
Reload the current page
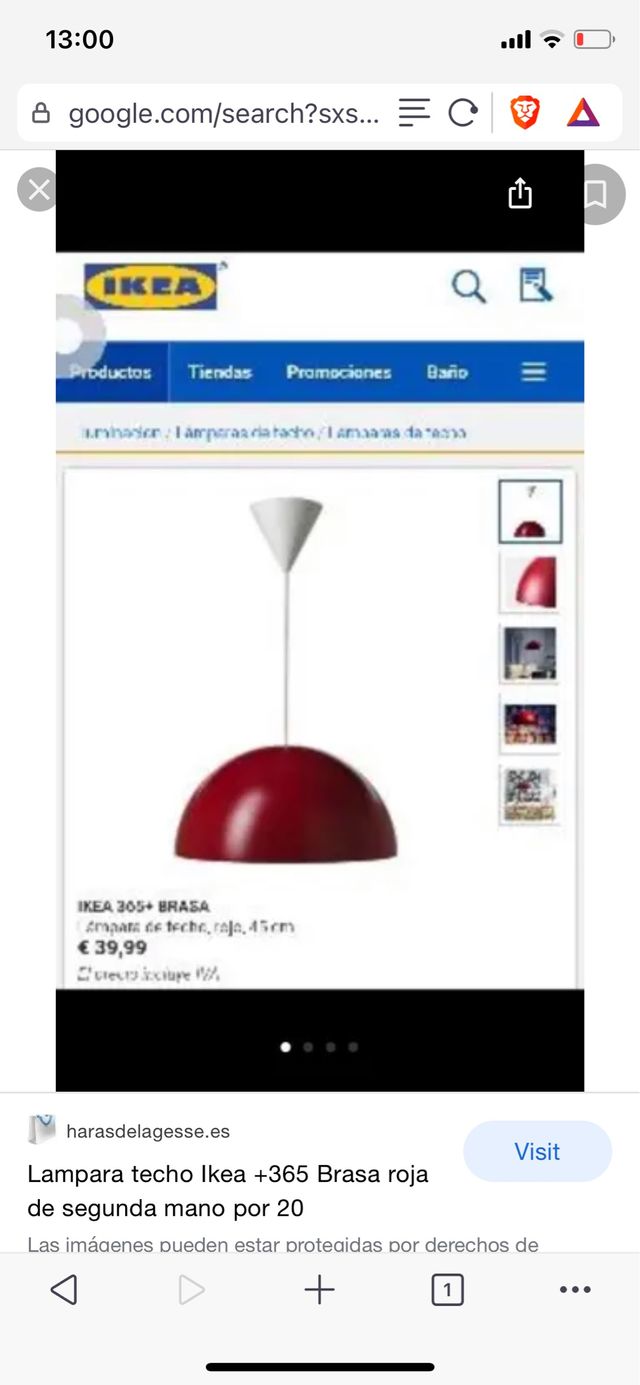463,113
